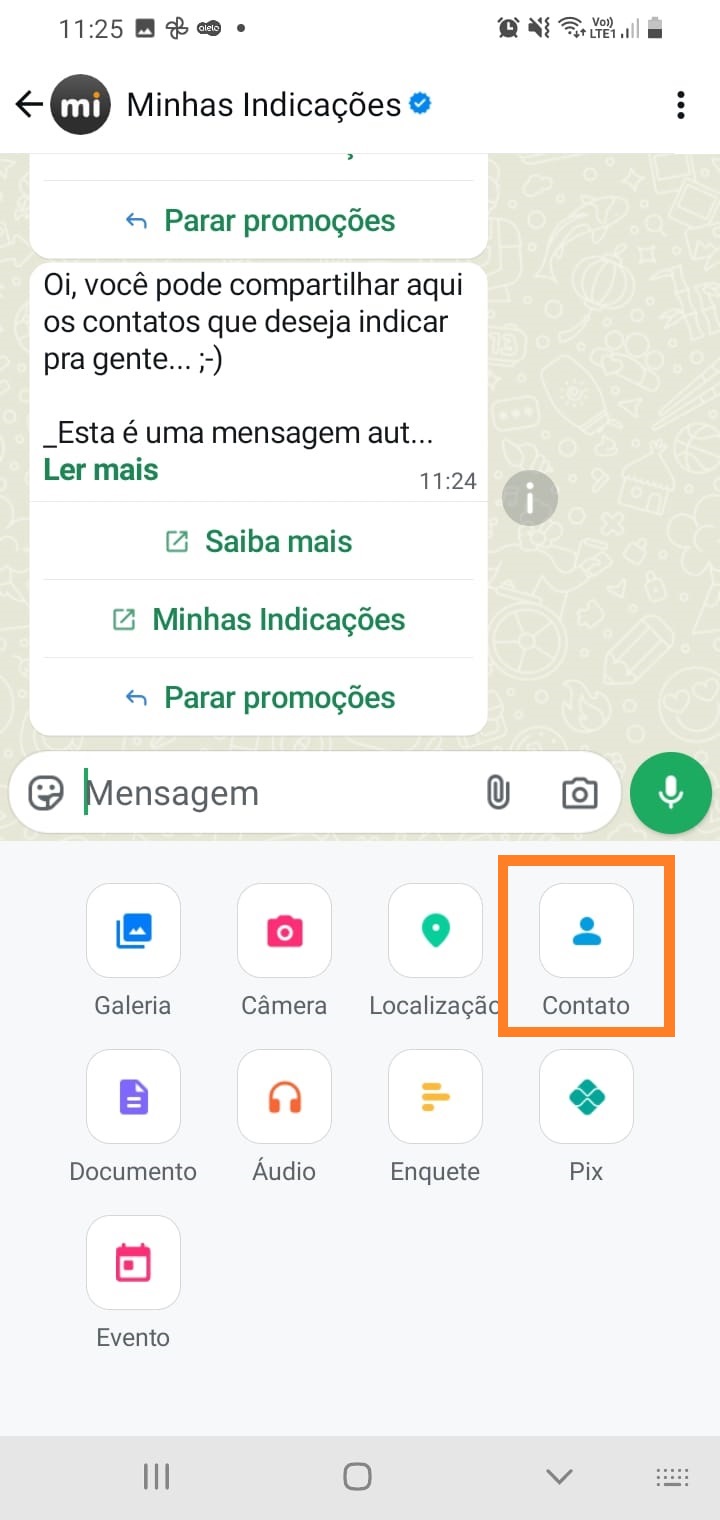Viewport: 720px width, 1520px height.
Task: Share a Localização
Action: click(435, 949)
